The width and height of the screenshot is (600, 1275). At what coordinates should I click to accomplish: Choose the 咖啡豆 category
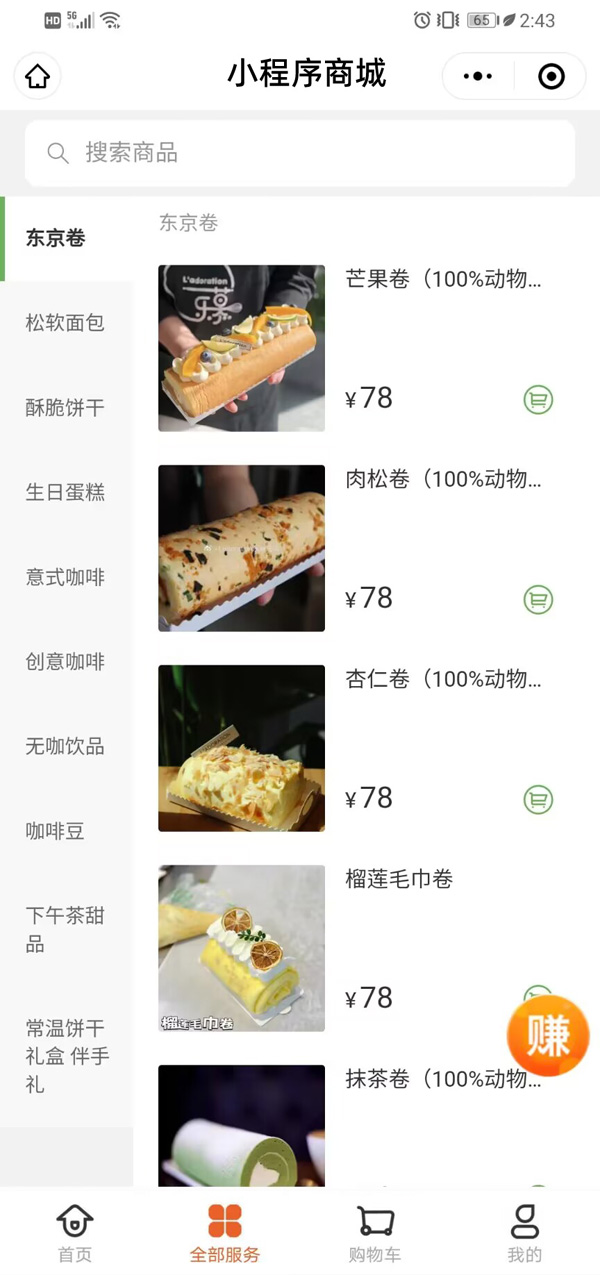[x=55, y=831]
